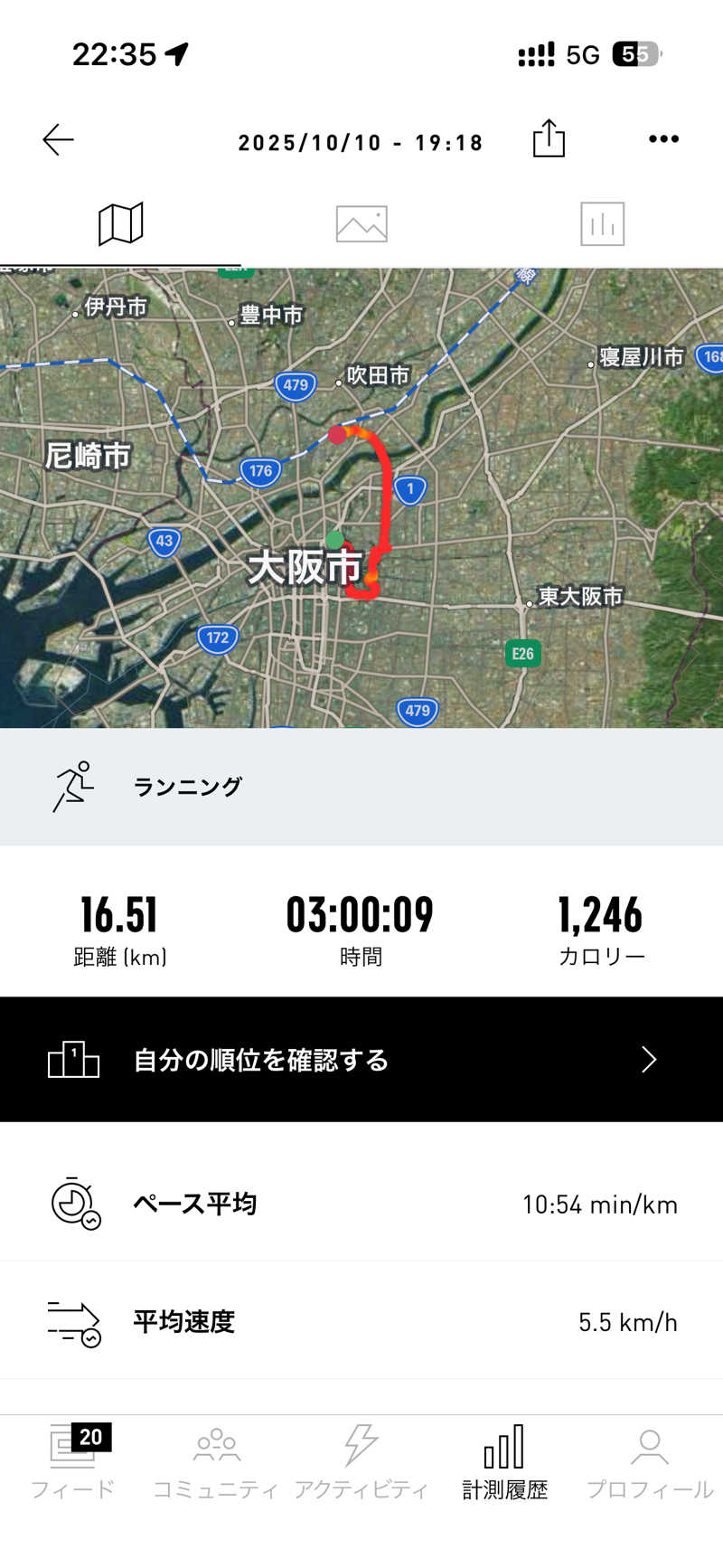
Task: Click the running activity icon
Action: pos(72,786)
